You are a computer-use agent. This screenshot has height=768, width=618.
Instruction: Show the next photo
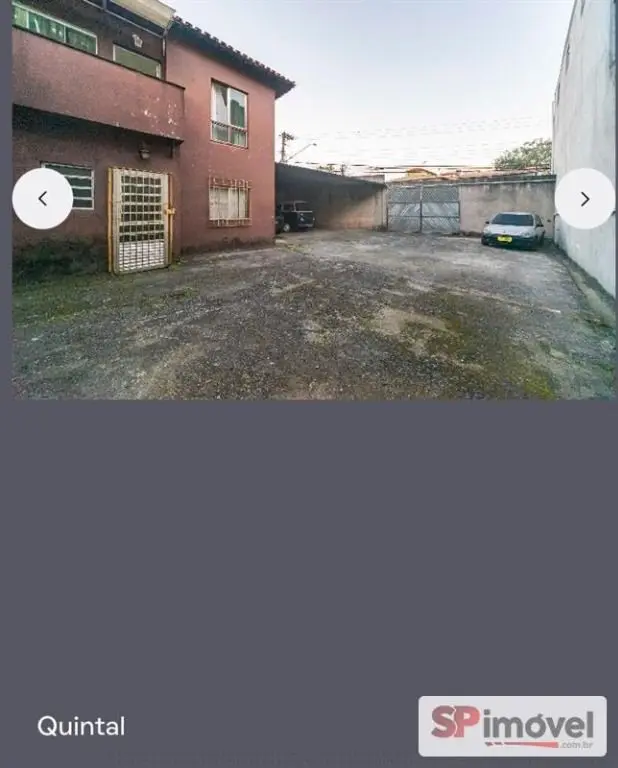tap(584, 198)
